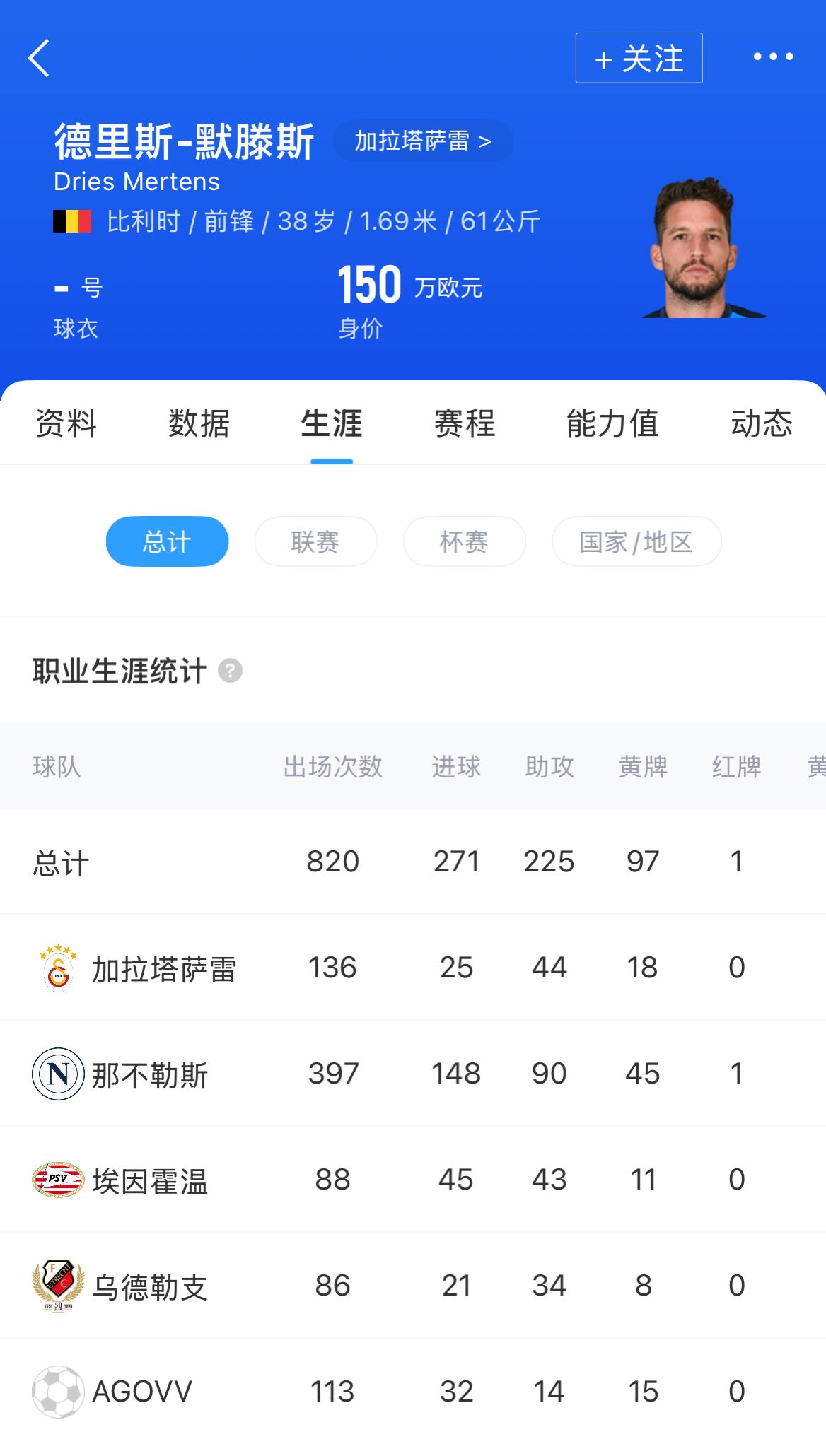Switch to the 赛程 tab

[x=464, y=423]
